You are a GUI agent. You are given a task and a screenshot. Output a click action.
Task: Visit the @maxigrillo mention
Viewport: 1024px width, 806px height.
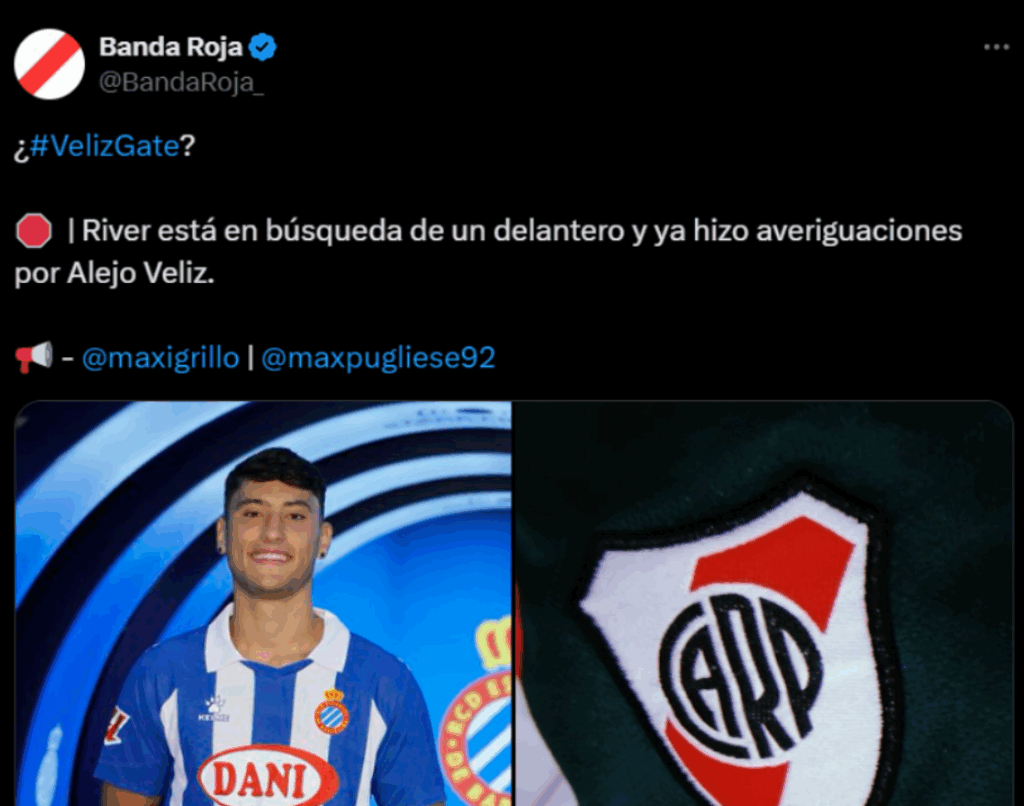pyautogui.click(x=160, y=358)
